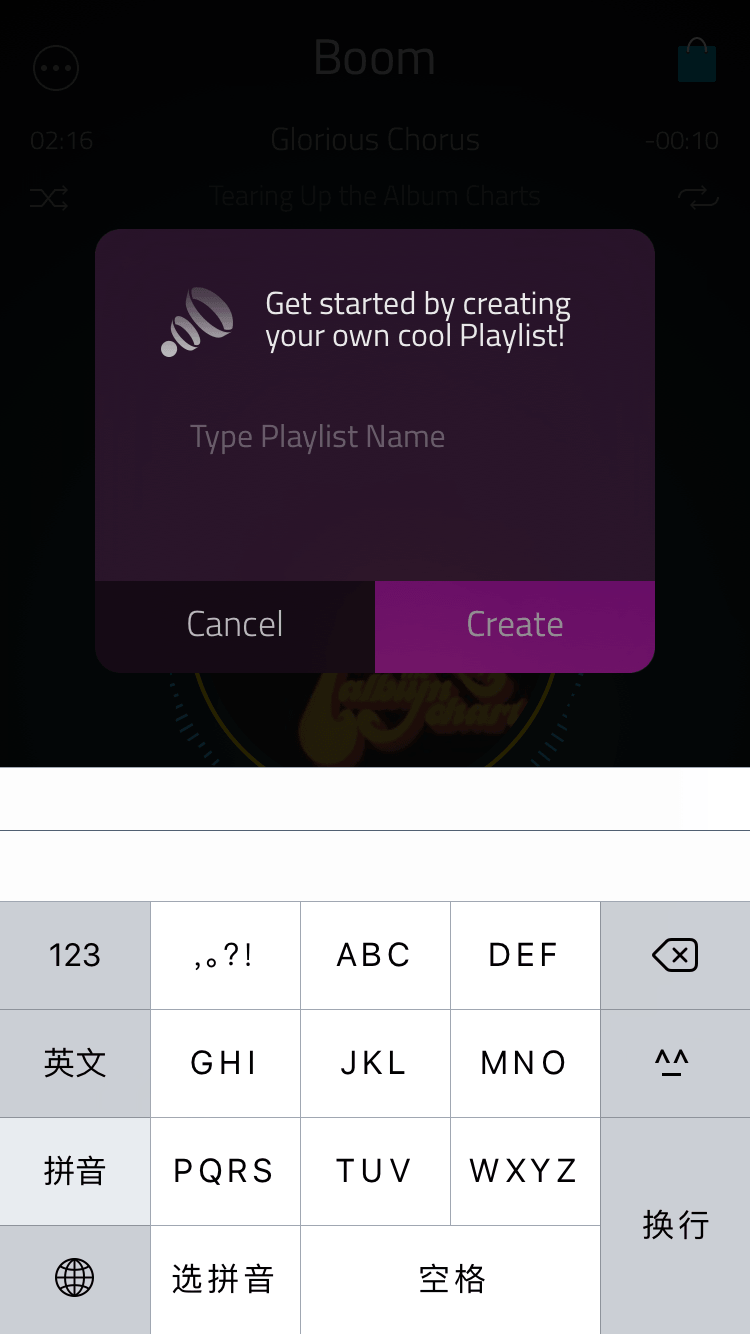The width and height of the screenshot is (750, 1334).
Task: Tap the ABC key on the keyboard
Action: 375,956
